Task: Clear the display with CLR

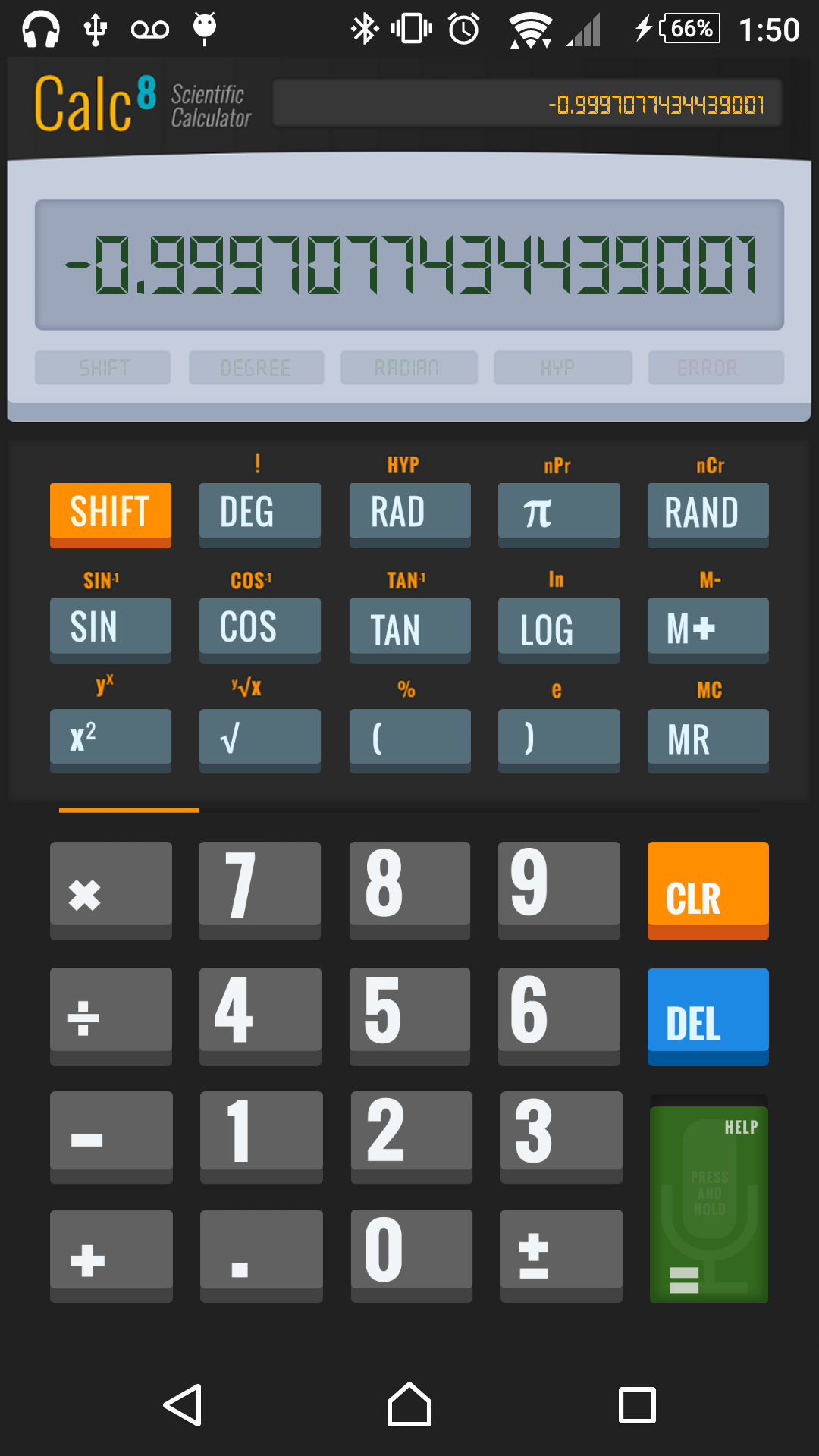Action: tap(708, 890)
